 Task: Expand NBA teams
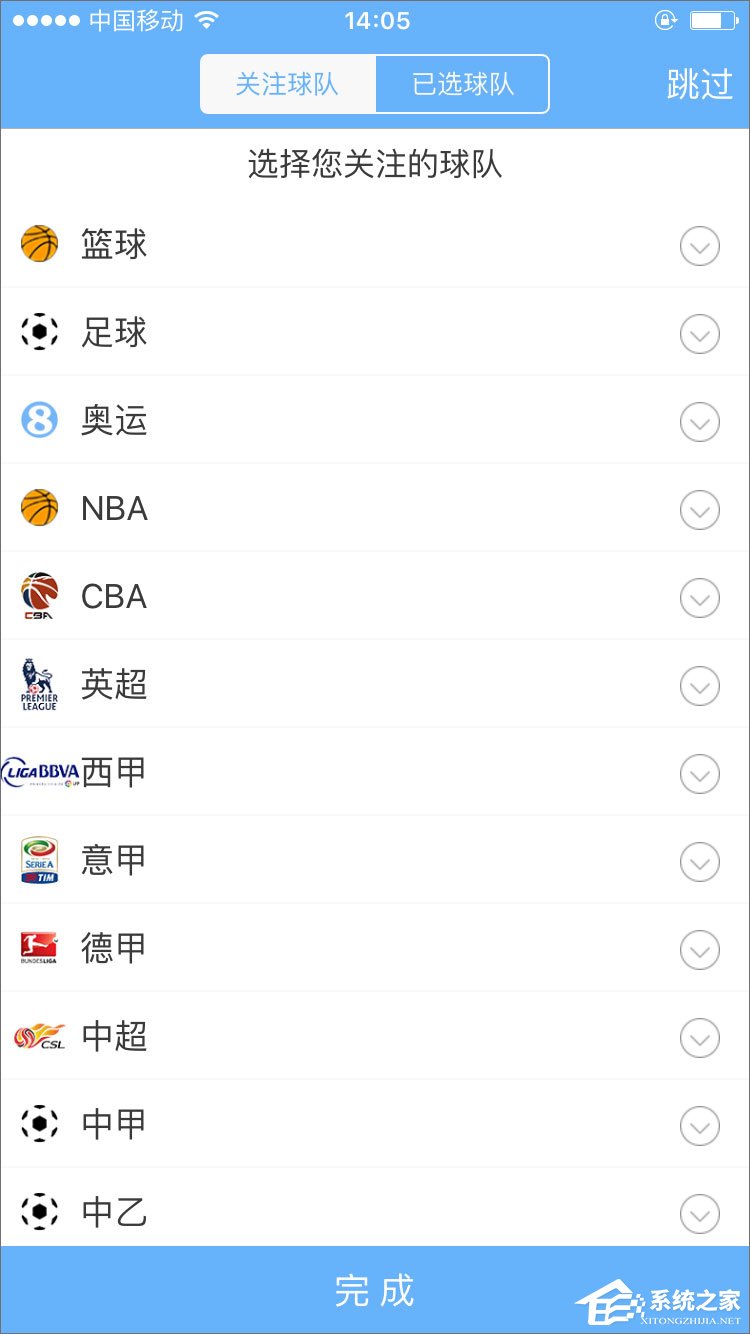point(699,510)
